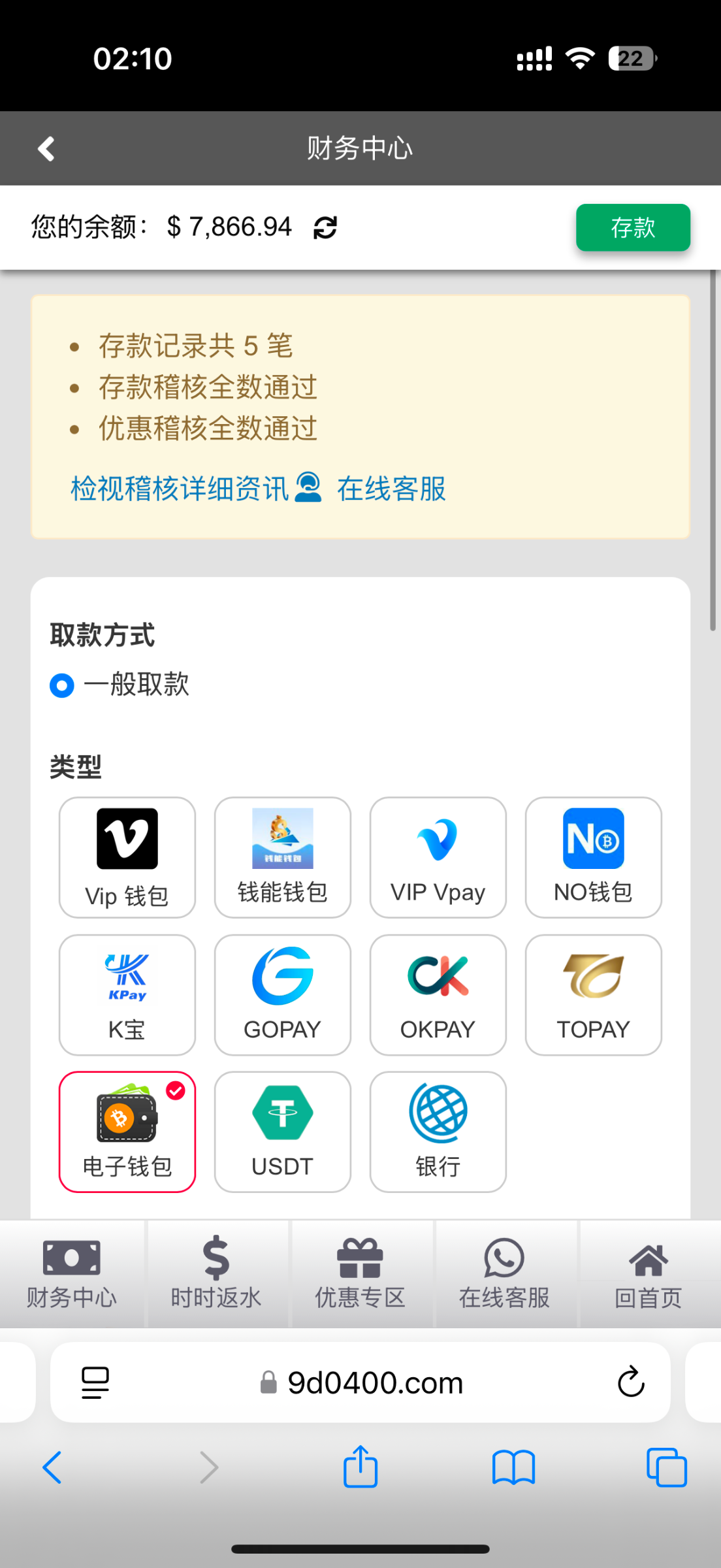Select VIP Vpay option

(438, 857)
